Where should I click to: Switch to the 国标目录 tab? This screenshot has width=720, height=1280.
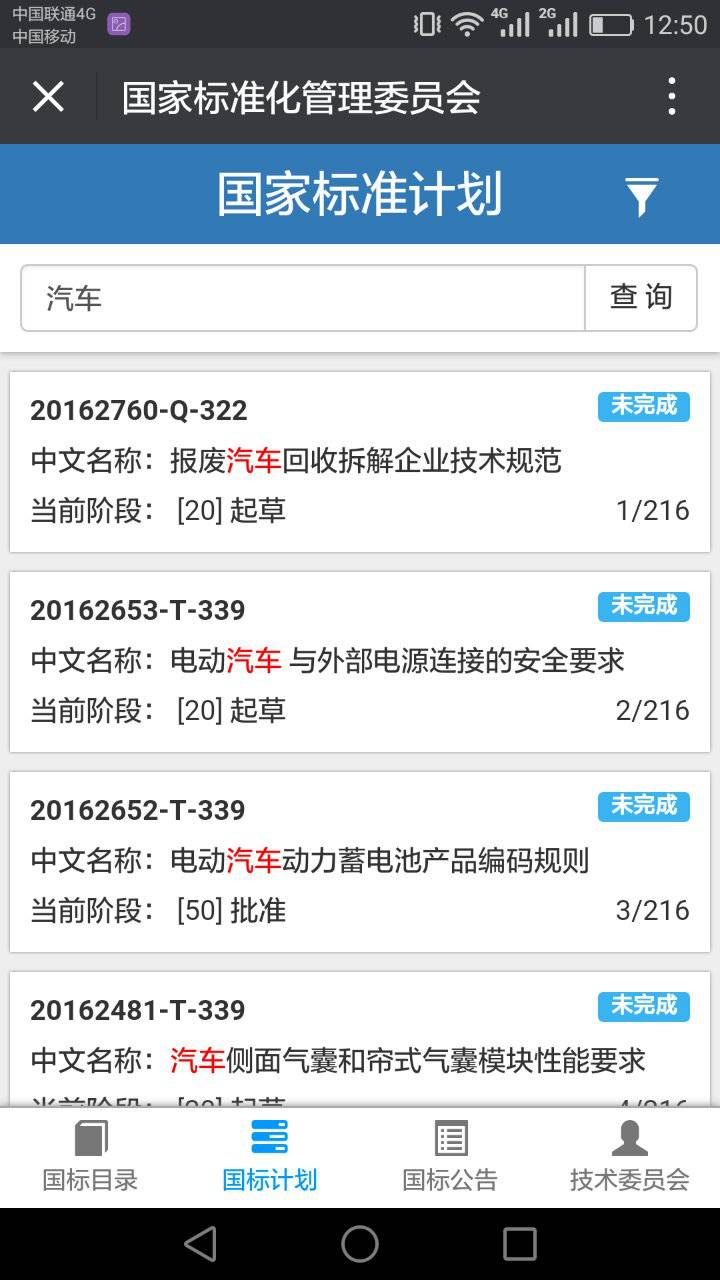point(90,1157)
